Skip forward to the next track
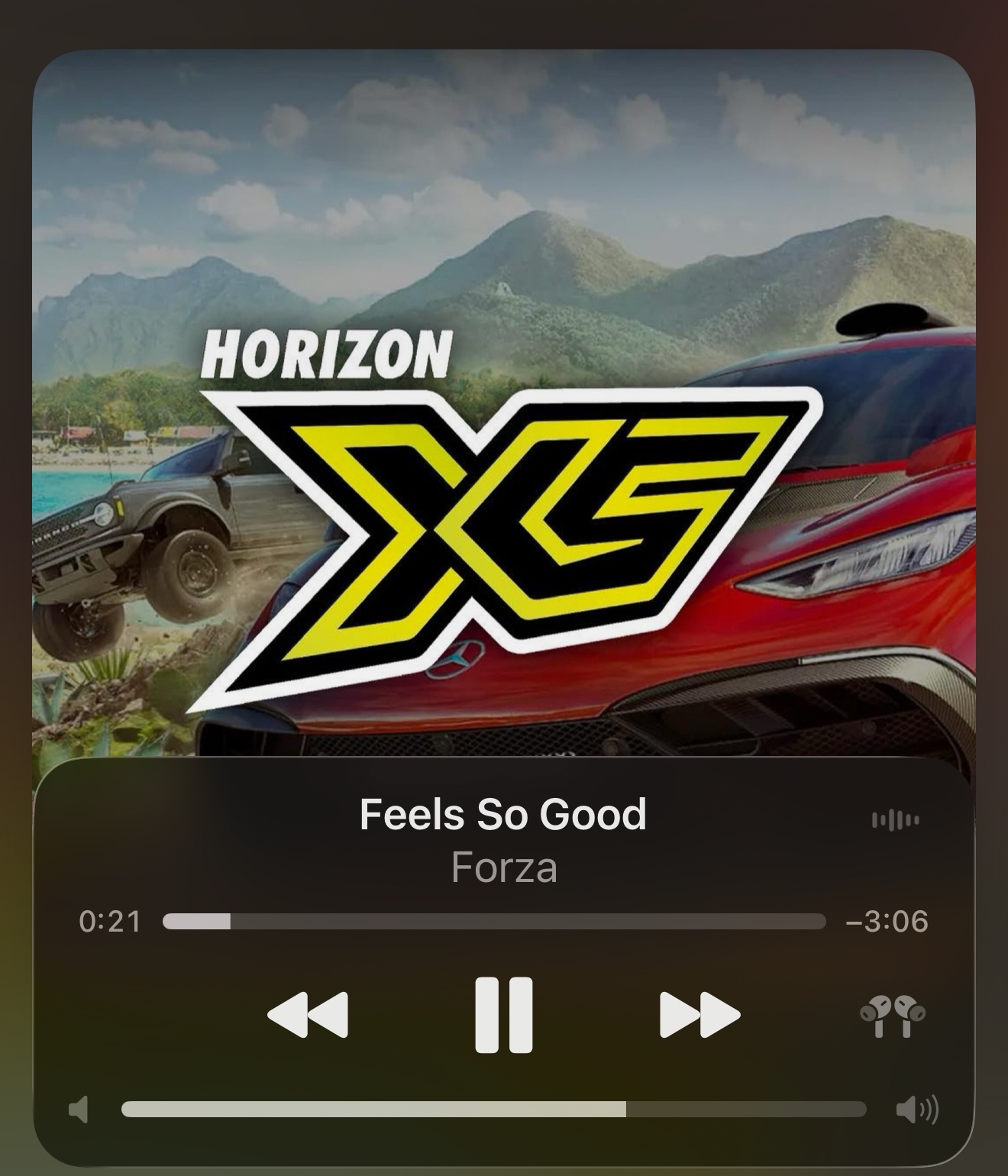Screen dimensions: 1008x1176 click(699, 1015)
